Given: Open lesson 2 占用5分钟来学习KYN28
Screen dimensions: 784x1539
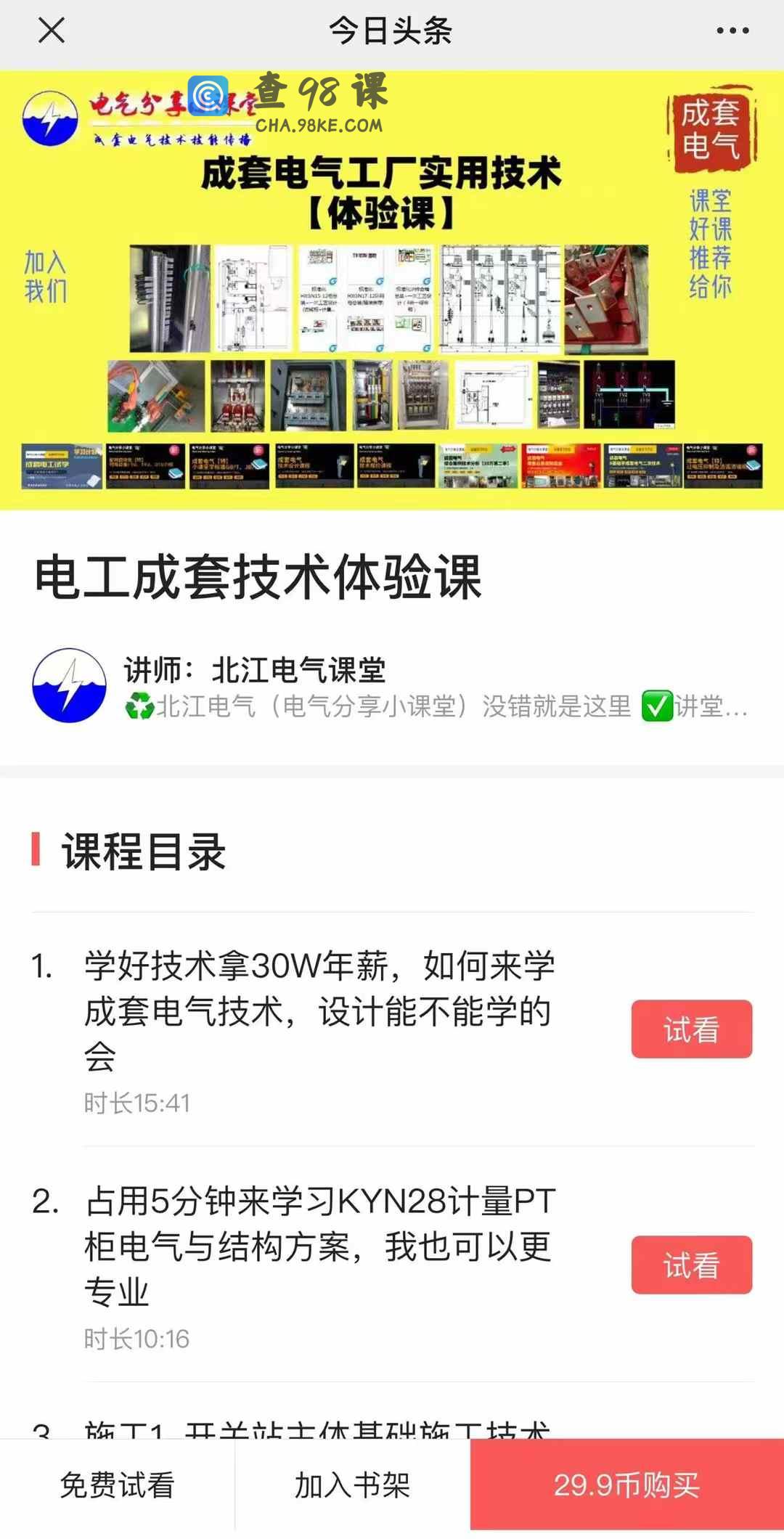Looking at the screenshot, I should click(x=319, y=1246).
